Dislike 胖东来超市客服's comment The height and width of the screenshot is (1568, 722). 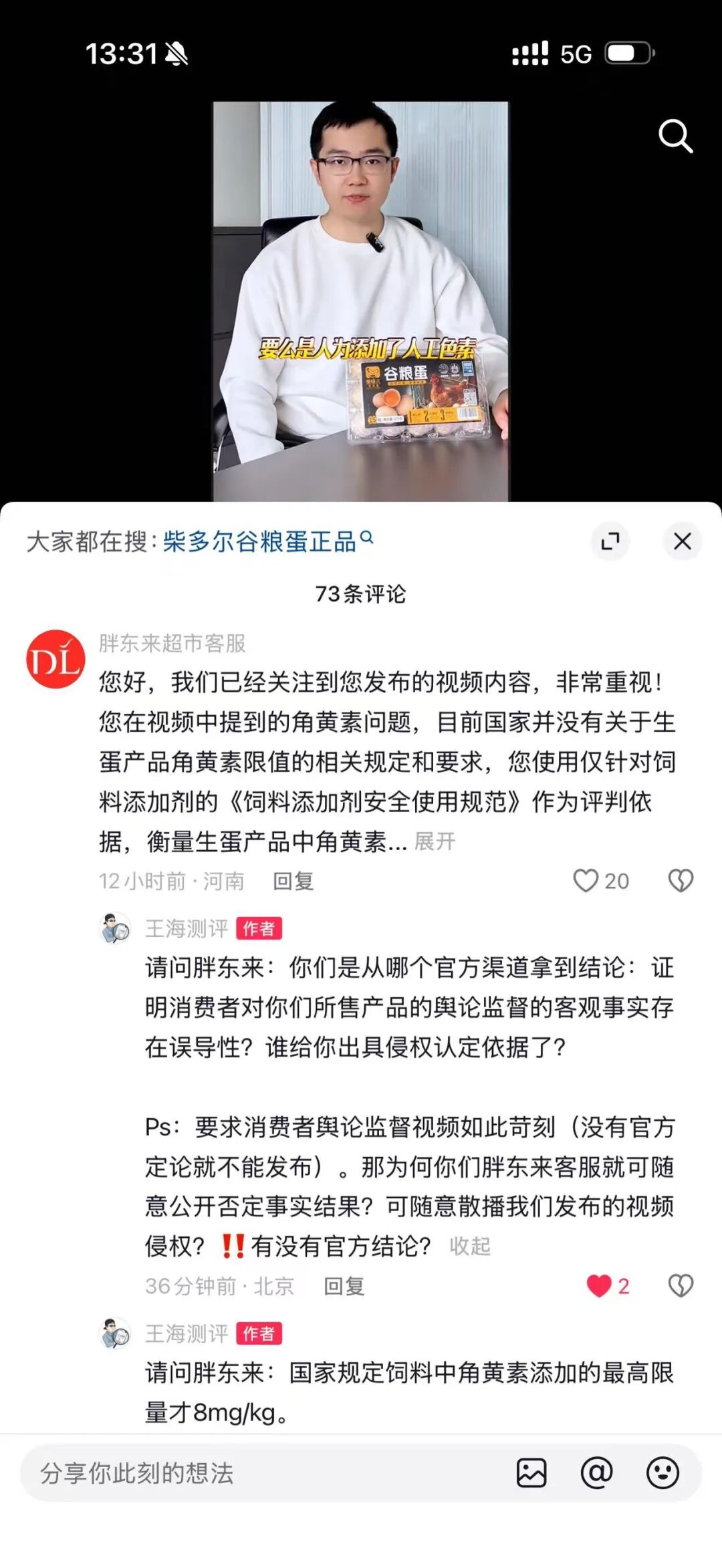pos(681,880)
